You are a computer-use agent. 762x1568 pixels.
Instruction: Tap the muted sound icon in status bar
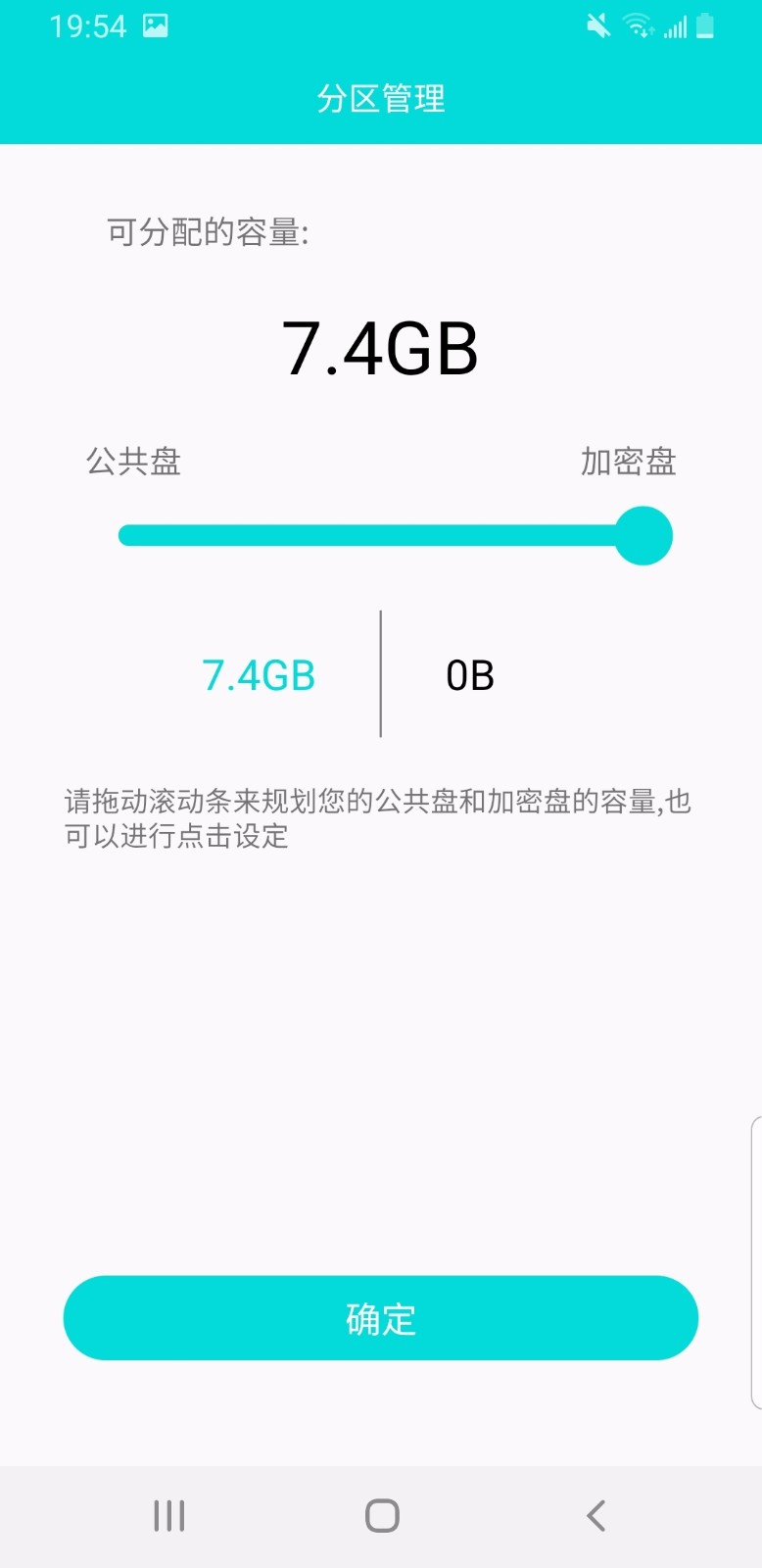[598, 25]
